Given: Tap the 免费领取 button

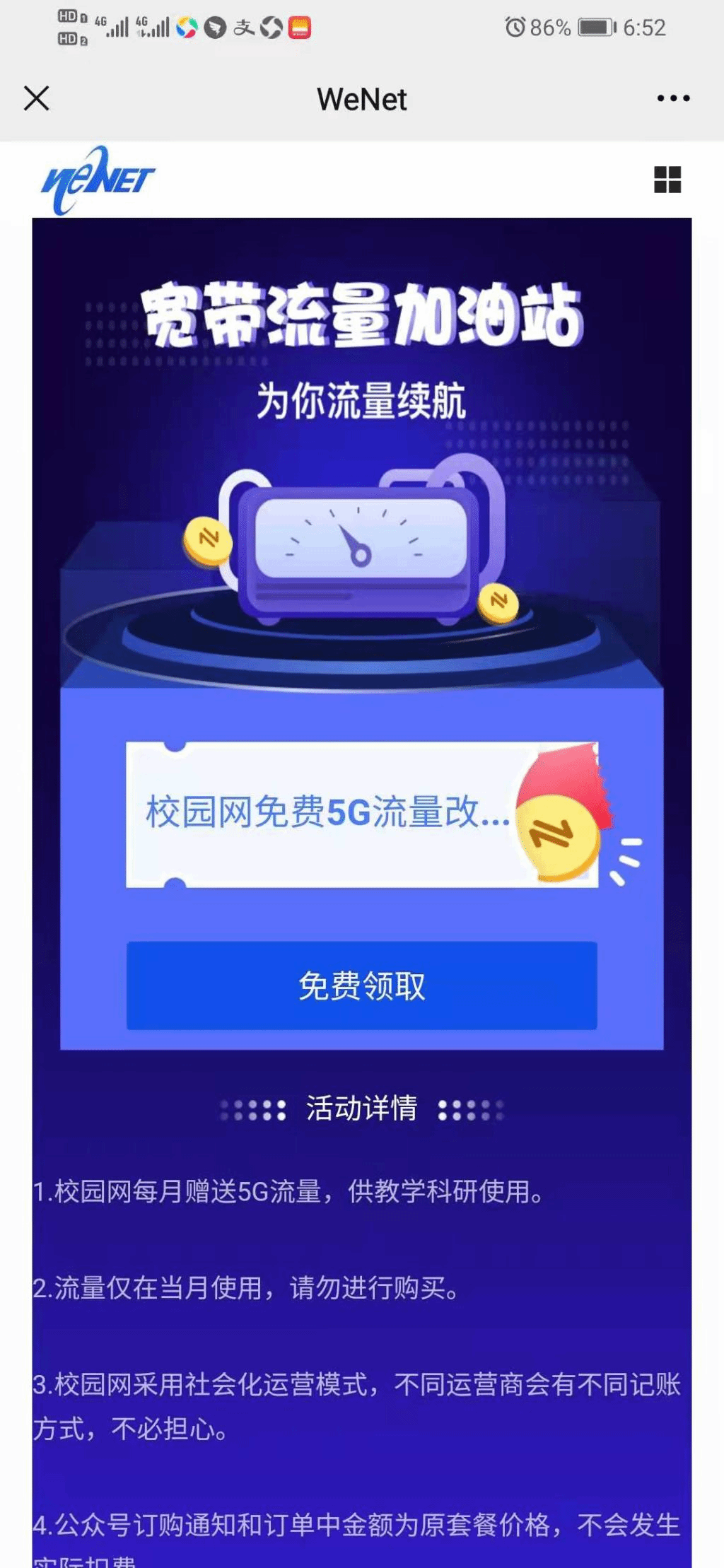Looking at the screenshot, I should pos(361,985).
